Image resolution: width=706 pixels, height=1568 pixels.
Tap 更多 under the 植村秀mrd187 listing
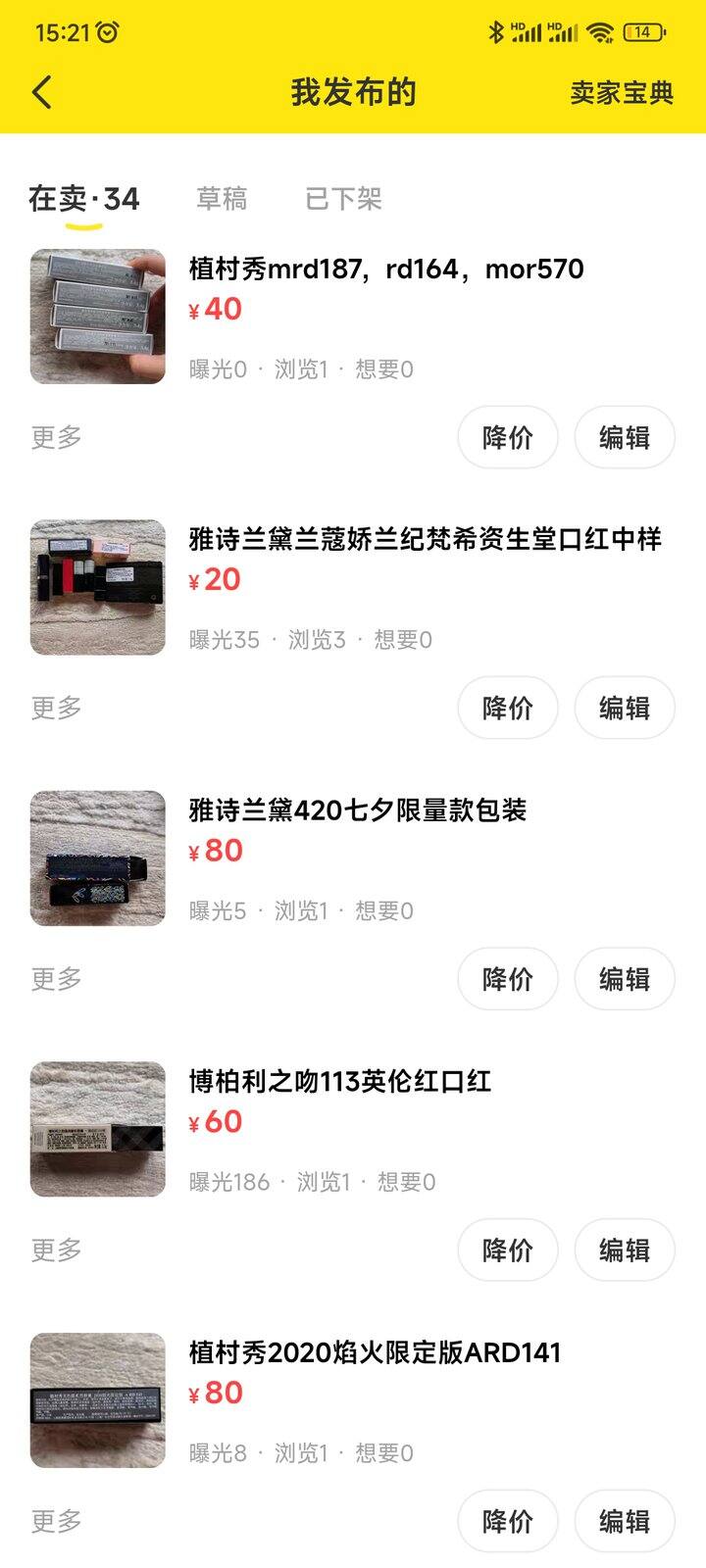tap(56, 437)
